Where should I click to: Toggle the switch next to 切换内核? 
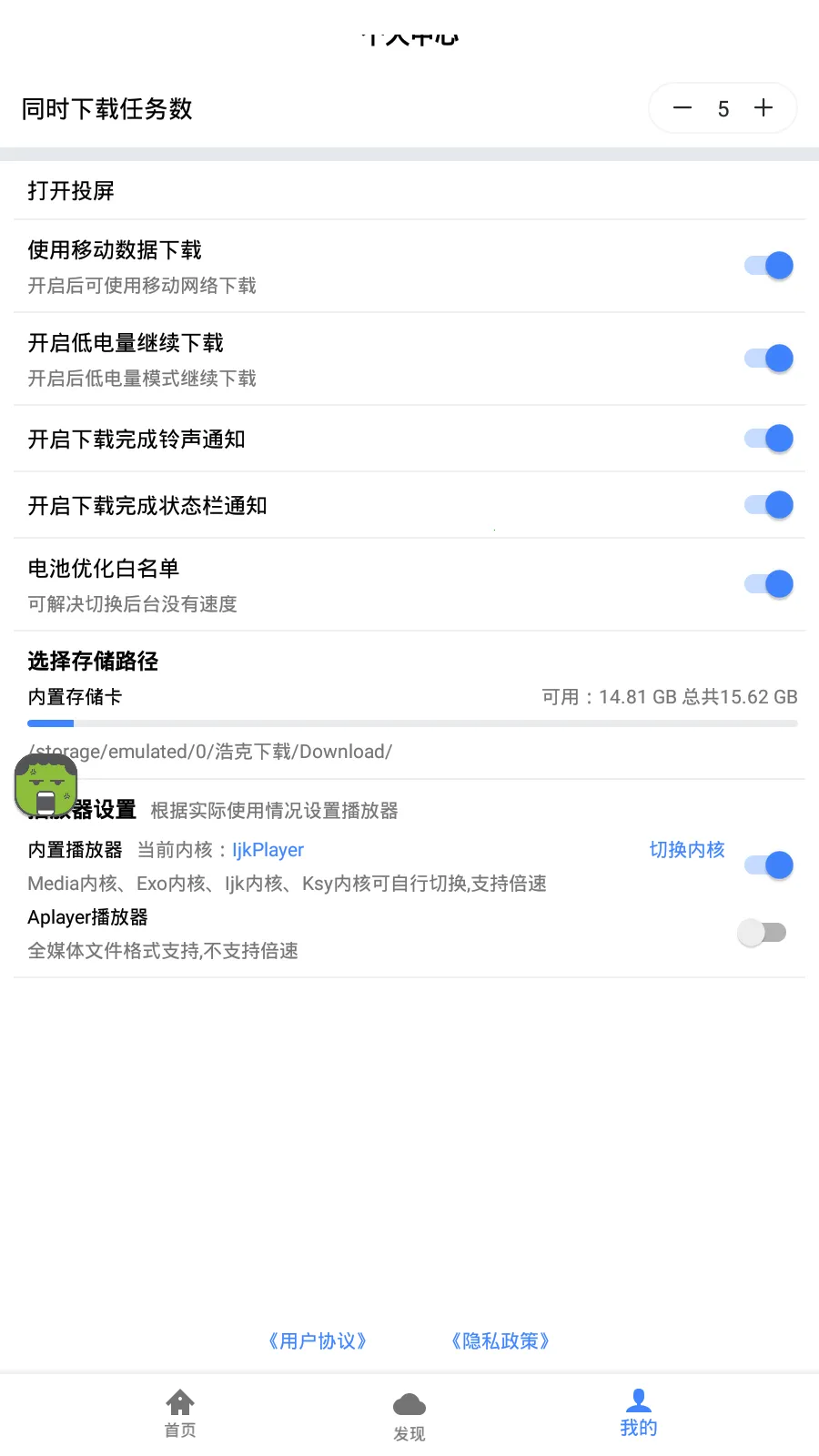click(x=767, y=864)
